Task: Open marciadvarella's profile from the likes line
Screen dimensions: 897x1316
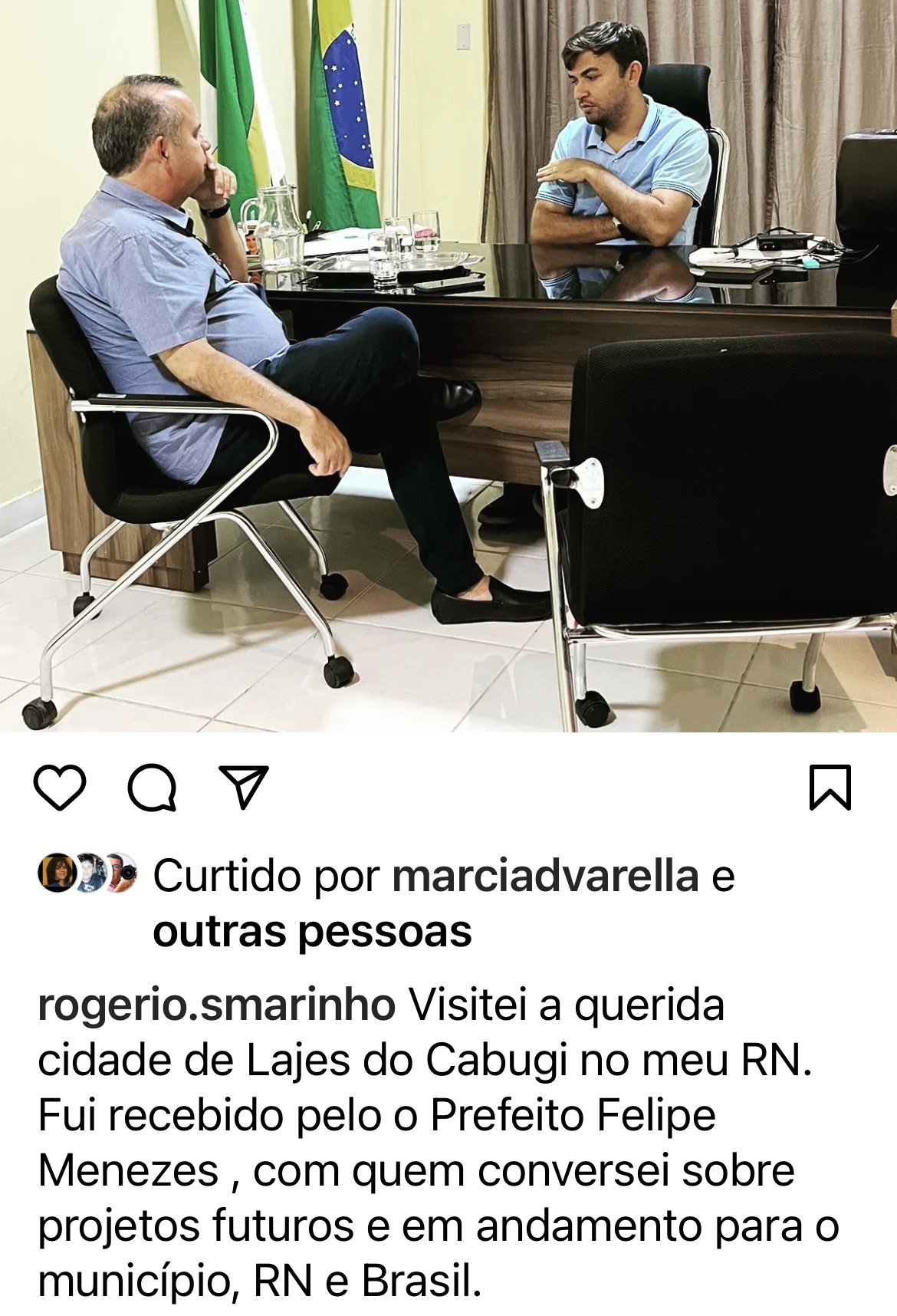Action: 545,876
